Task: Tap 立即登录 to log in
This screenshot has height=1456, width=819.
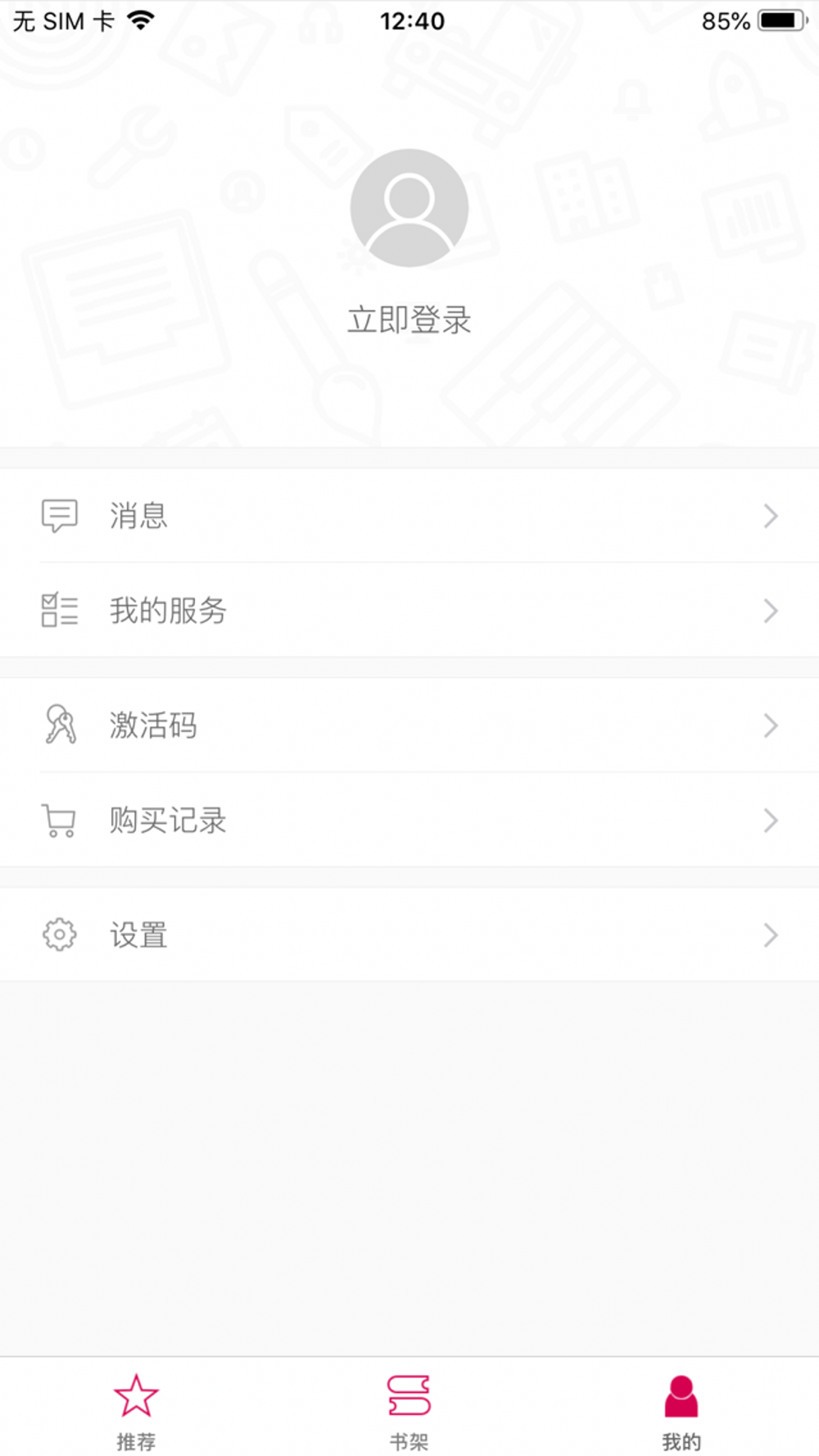Action: [409, 319]
